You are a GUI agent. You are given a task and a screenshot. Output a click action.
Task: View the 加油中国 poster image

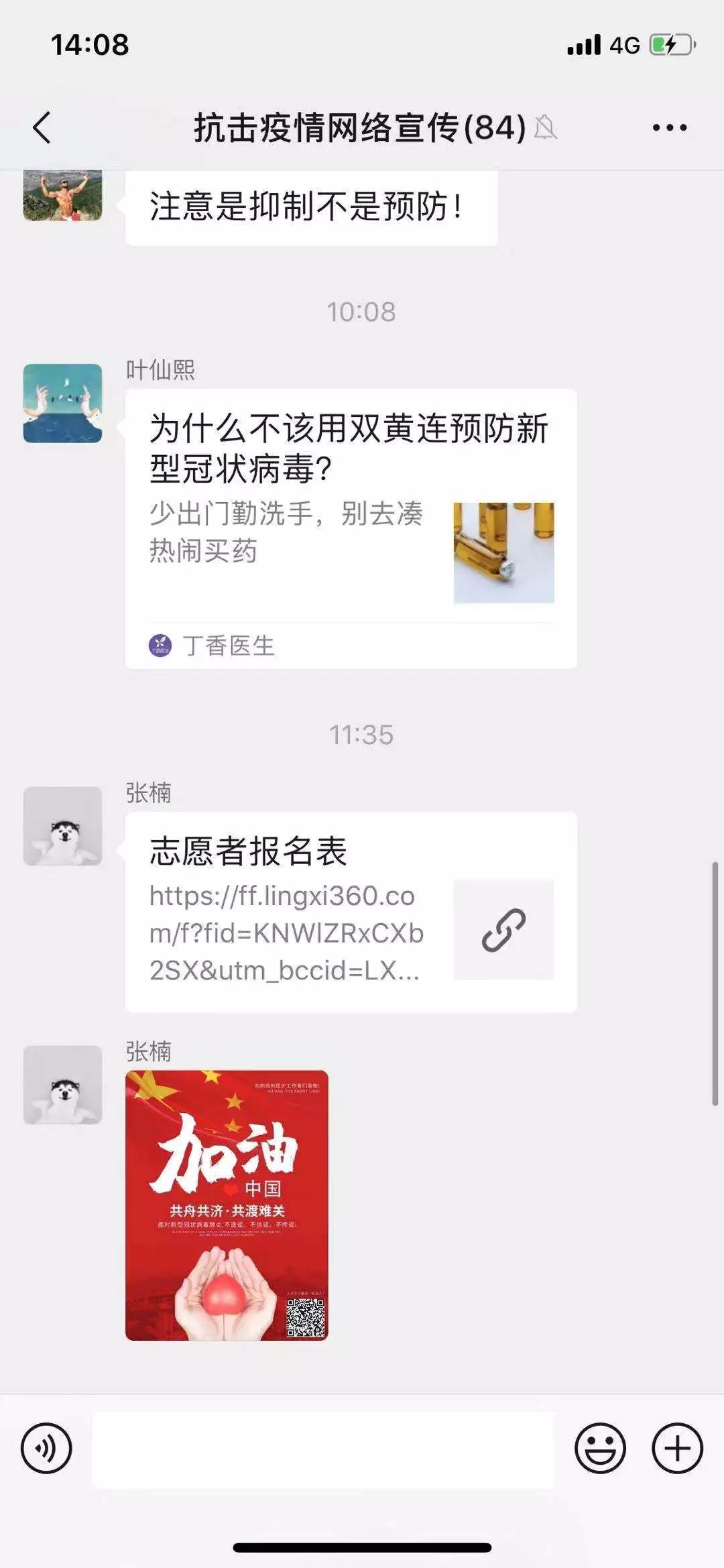[x=227, y=1205]
